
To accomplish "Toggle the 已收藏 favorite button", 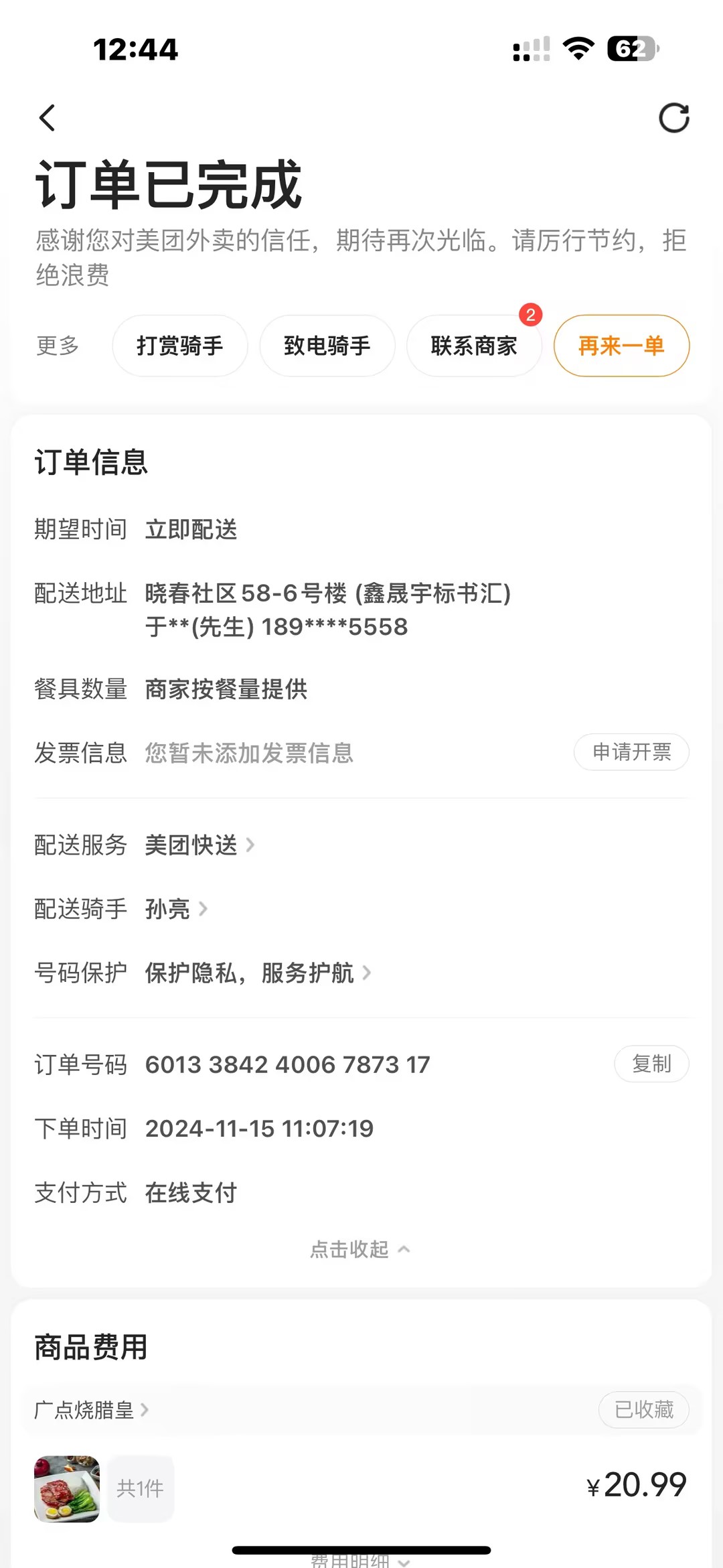I will [643, 1410].
